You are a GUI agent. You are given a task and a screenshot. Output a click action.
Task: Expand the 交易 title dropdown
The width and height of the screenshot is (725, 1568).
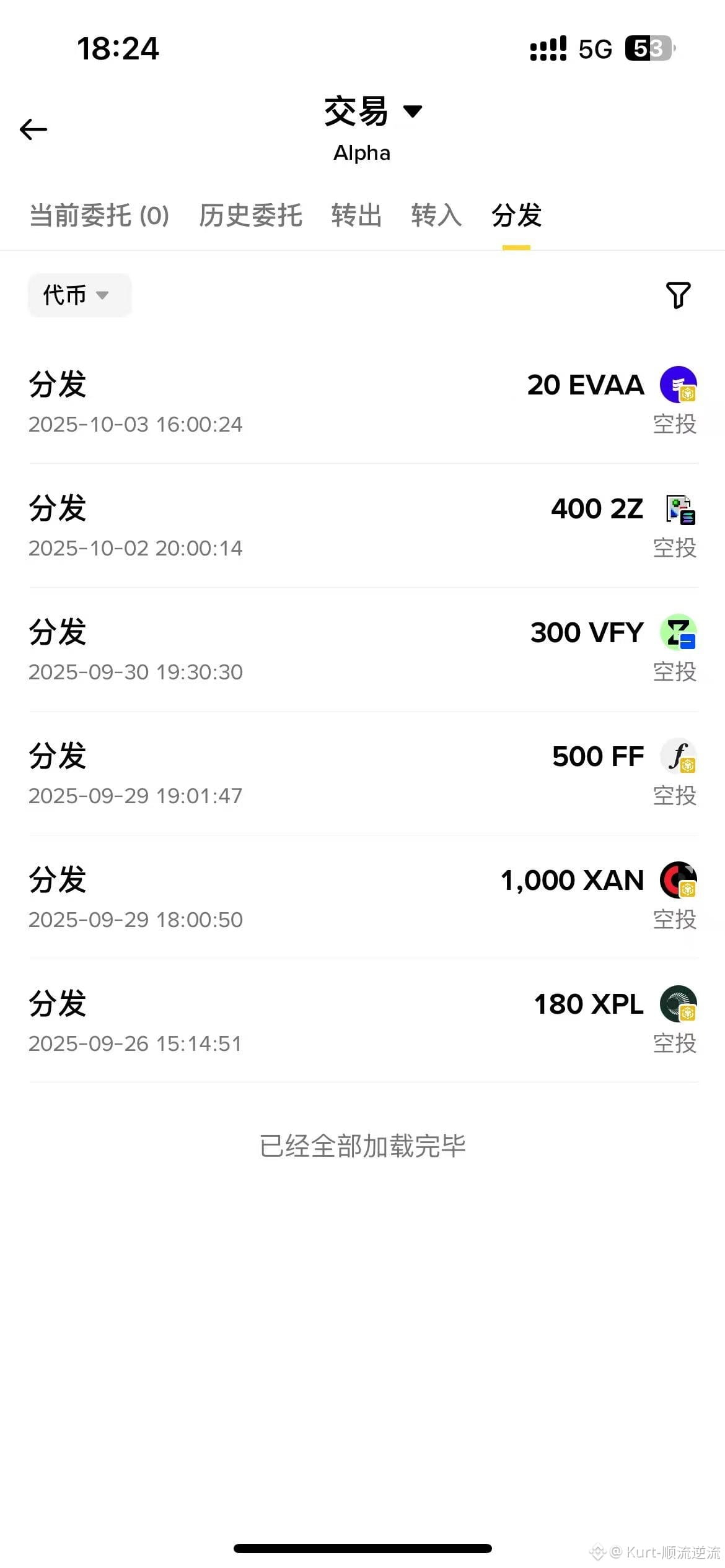[372, 112]
